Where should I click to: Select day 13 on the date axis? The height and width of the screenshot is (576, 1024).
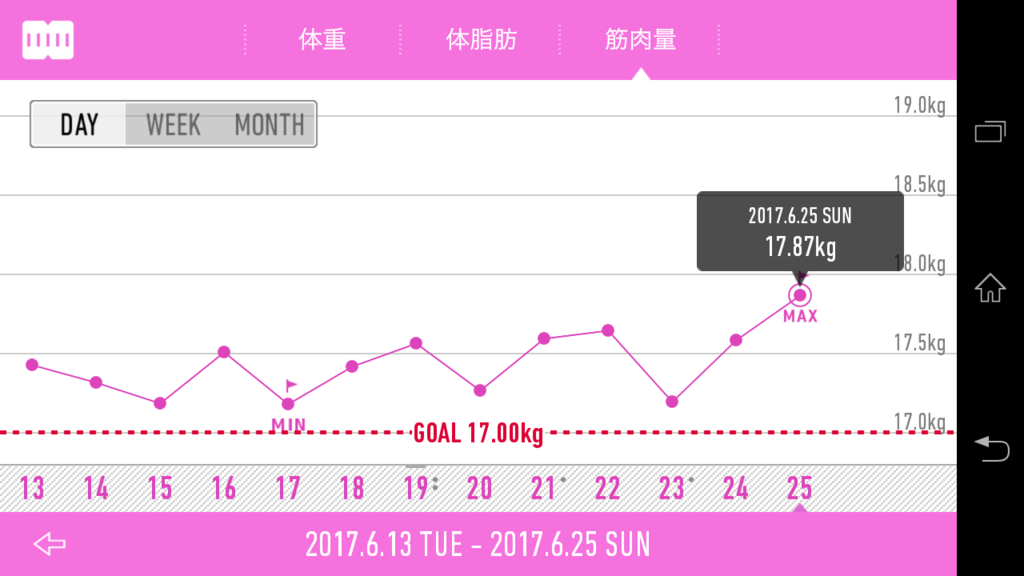click(x=32, y=488)
